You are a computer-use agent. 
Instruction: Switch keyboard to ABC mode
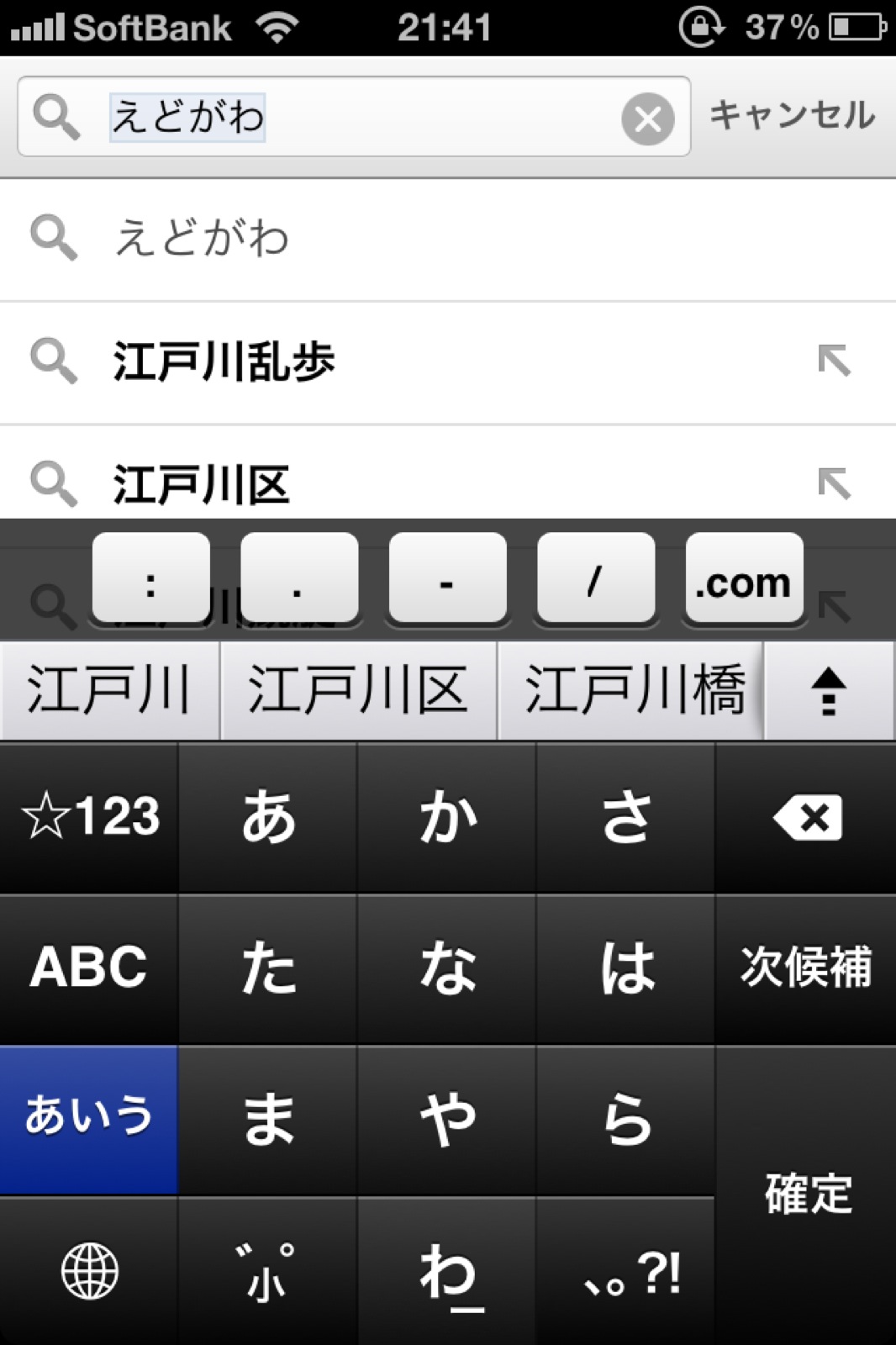[89, 967]
